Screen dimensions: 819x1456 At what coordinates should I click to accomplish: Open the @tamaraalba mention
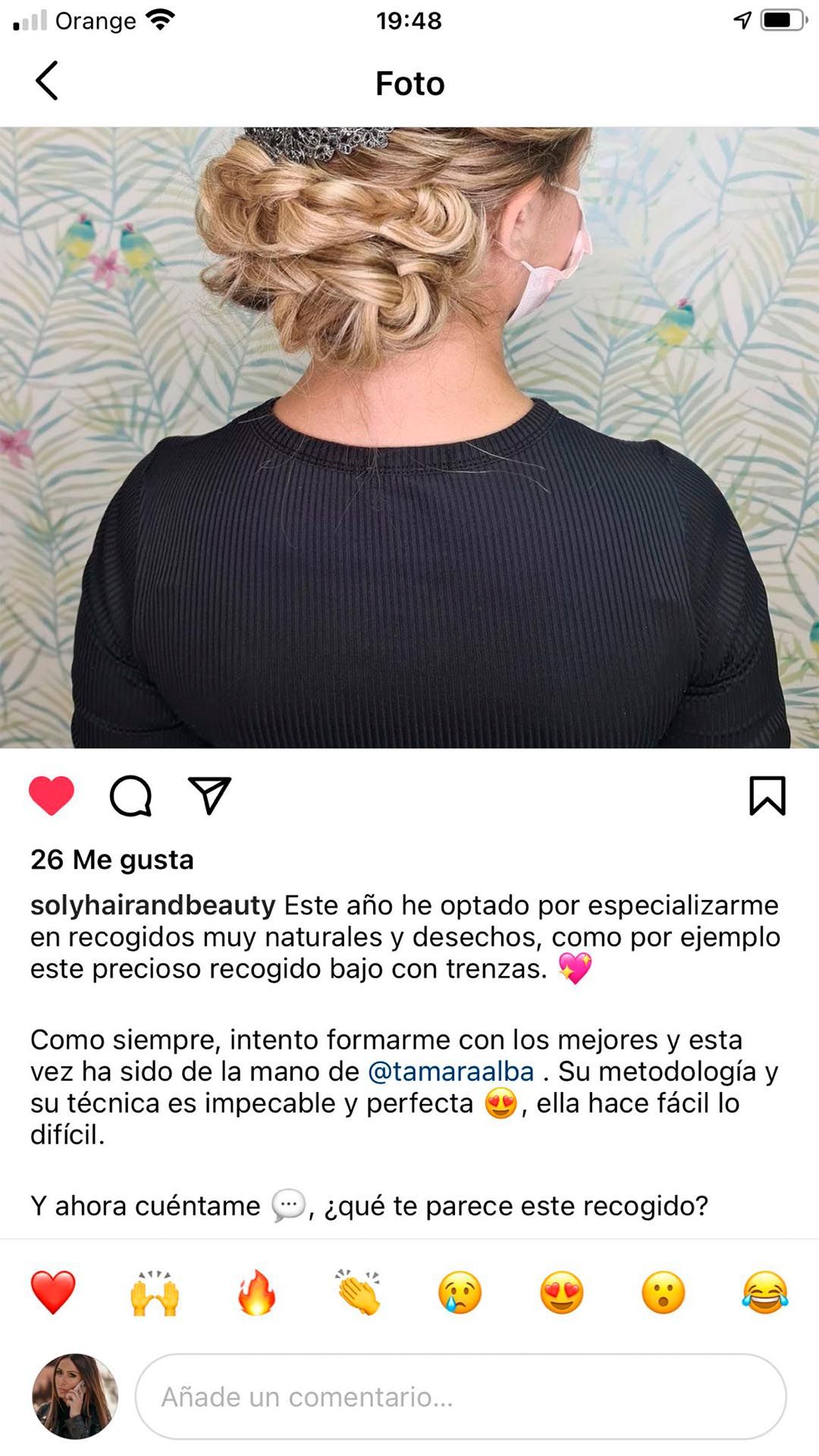[451, 1072]
